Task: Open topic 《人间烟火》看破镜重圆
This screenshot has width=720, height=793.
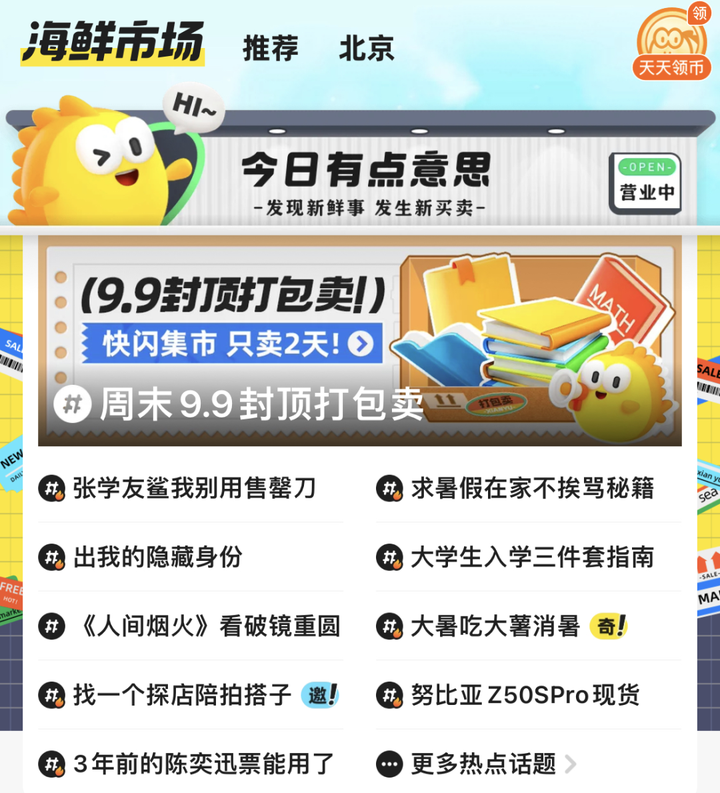Action: point(207,626)
